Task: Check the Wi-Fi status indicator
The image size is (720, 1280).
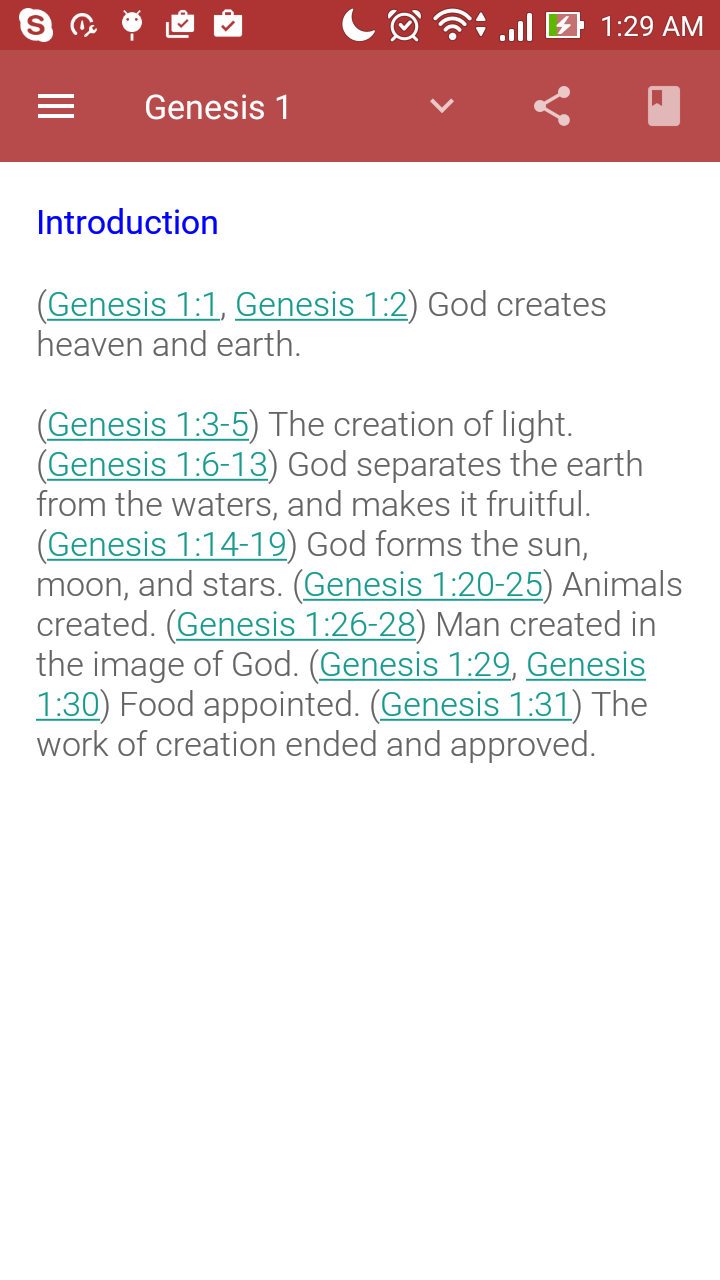Action: click(x=452, y=25)
